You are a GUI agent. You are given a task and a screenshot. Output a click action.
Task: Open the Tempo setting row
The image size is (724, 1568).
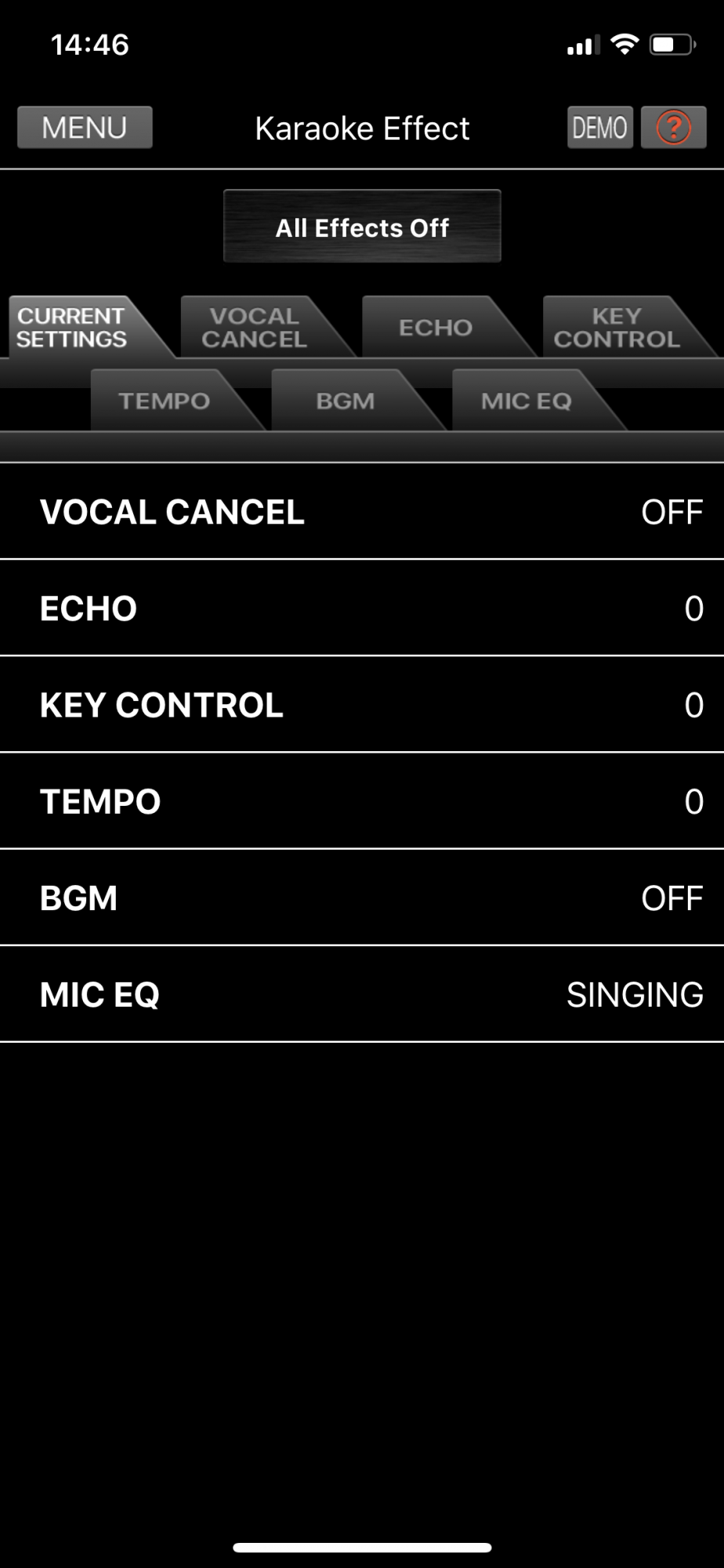[x=362, y=801]
